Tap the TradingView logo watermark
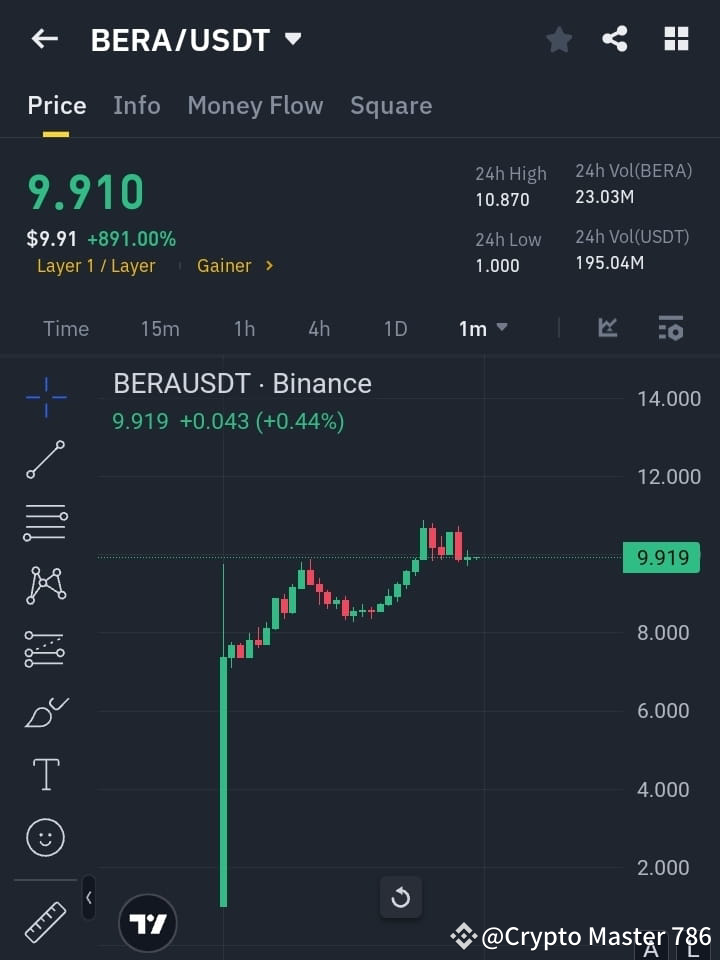 pos(148,921)
